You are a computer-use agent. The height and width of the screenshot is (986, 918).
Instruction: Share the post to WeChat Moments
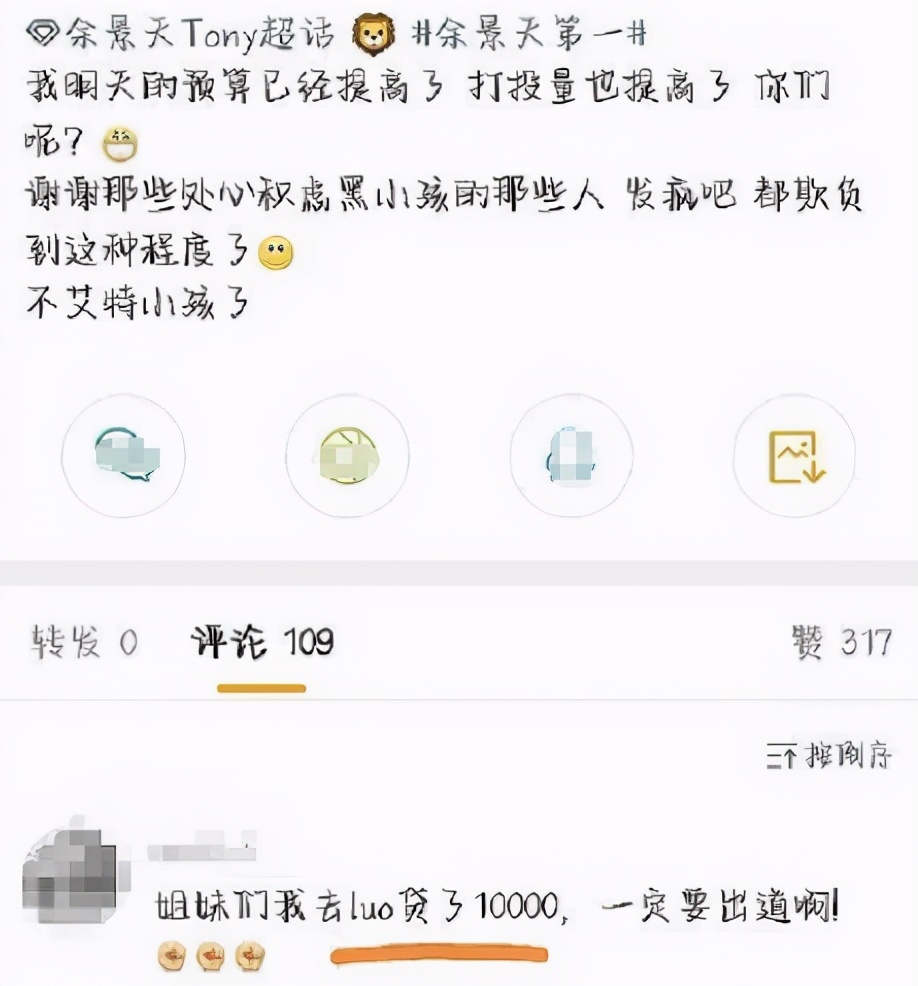tap(347, 456)
